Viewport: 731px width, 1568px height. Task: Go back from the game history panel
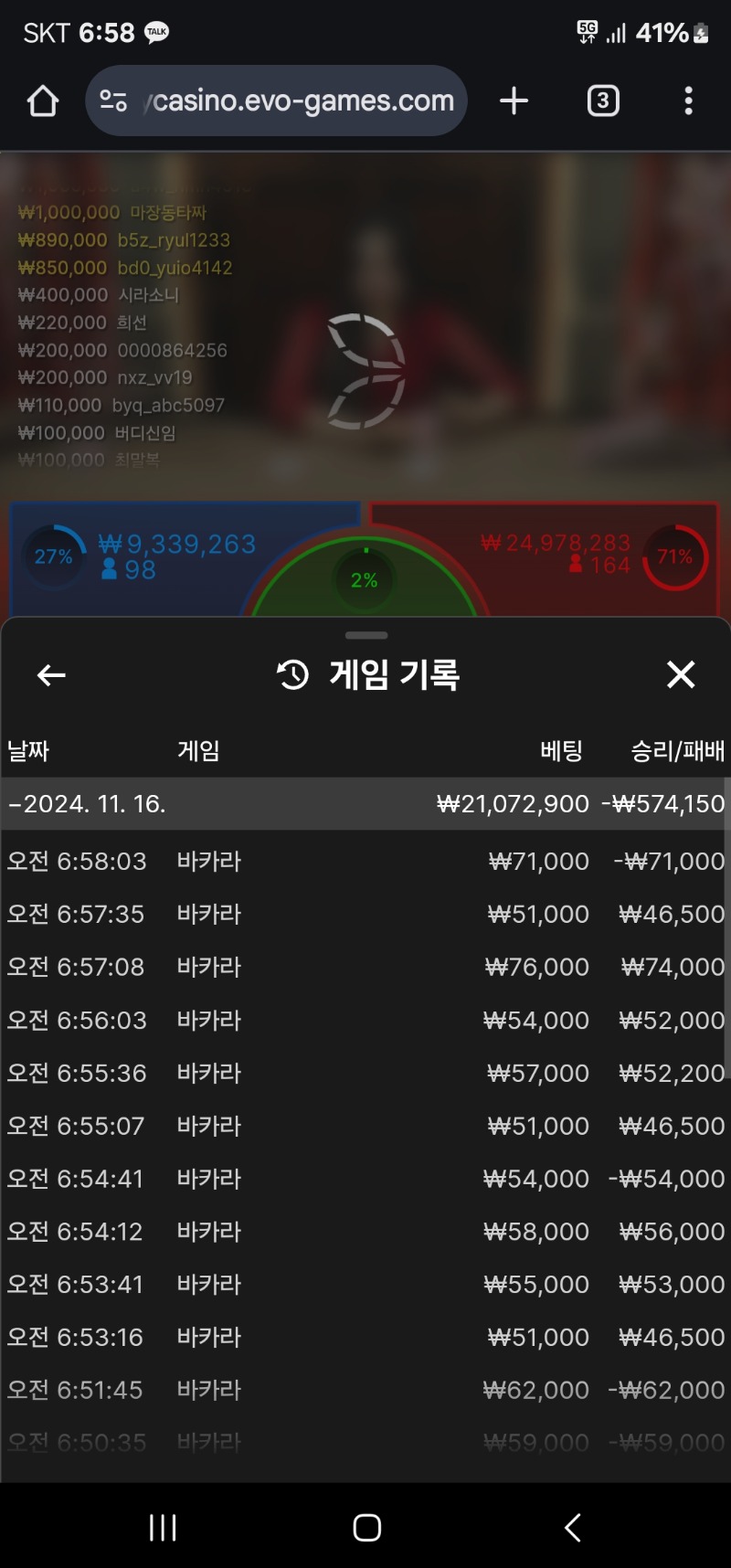click(51, 675)
